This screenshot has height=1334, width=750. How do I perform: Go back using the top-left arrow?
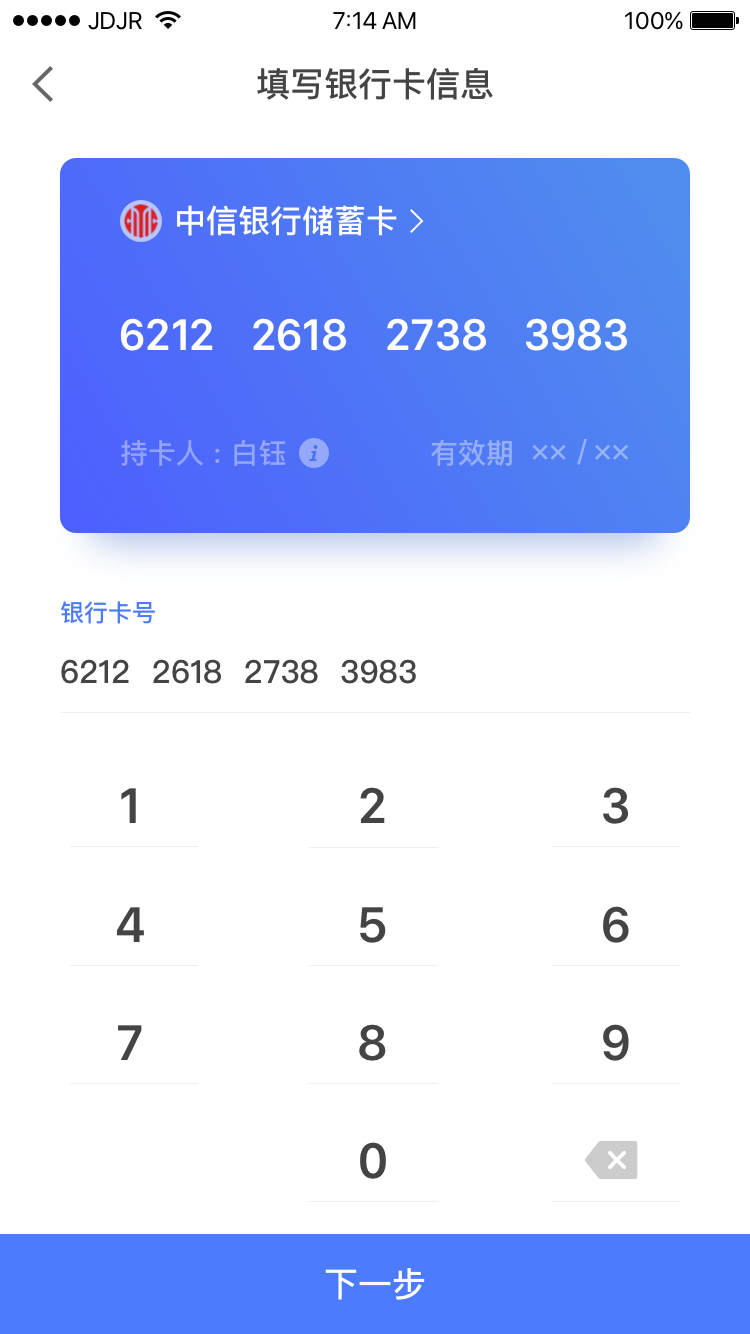click(42, 85)
